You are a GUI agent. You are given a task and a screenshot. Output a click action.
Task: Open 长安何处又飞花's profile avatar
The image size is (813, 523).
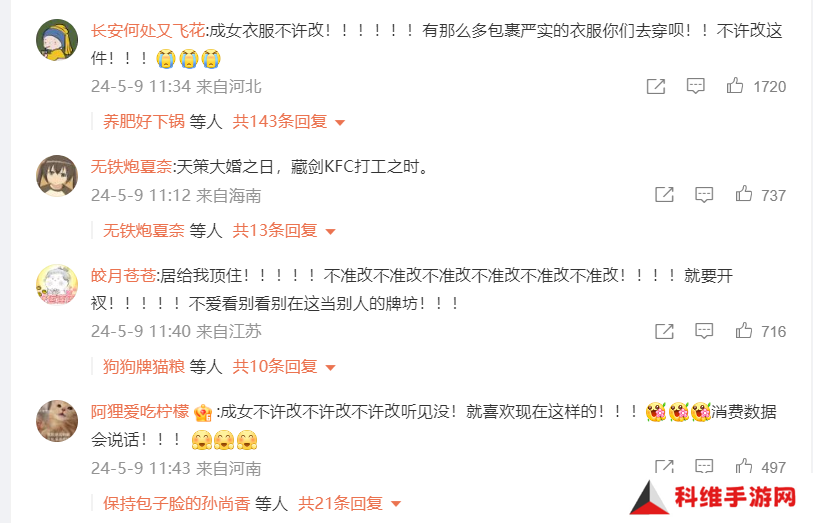coord(57,41)
